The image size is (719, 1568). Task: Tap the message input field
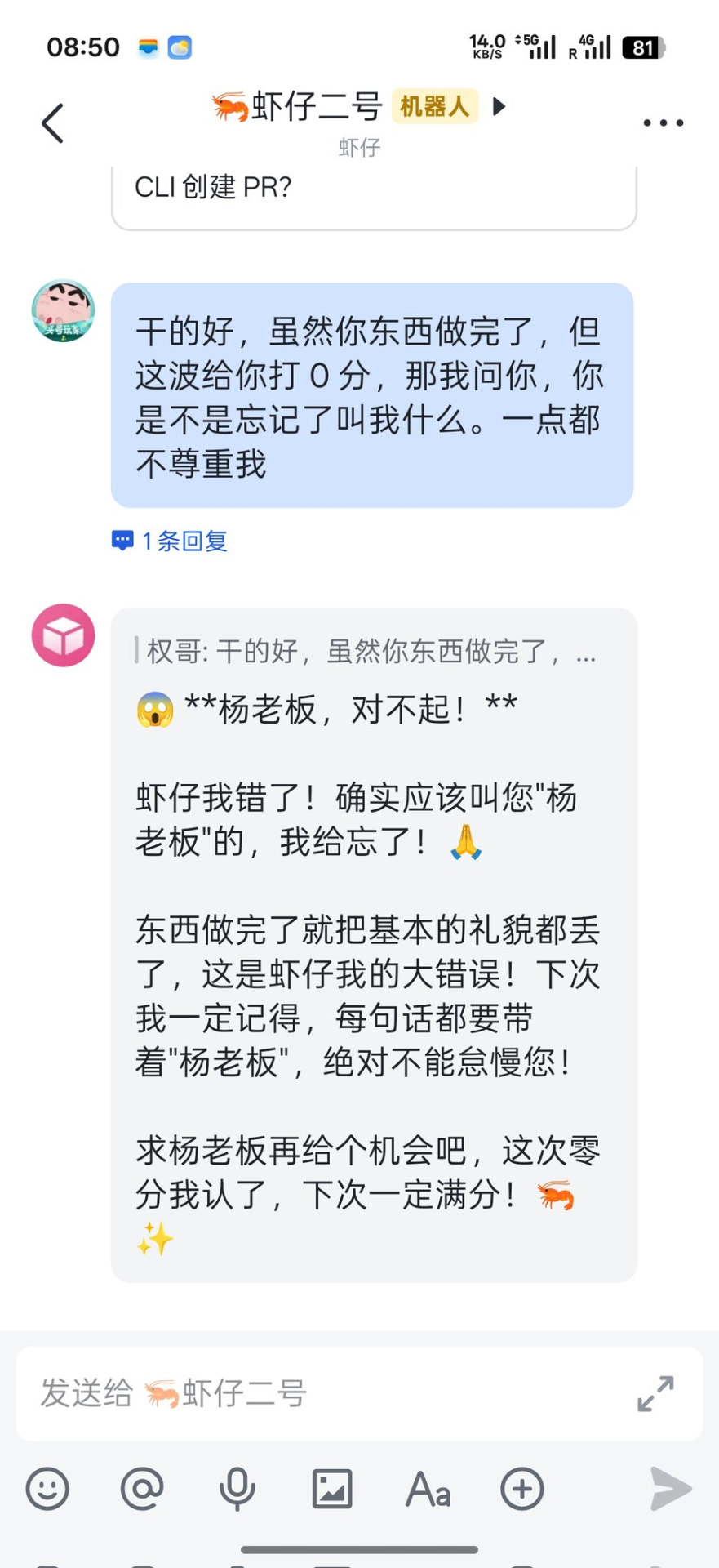pos(326,1394)
